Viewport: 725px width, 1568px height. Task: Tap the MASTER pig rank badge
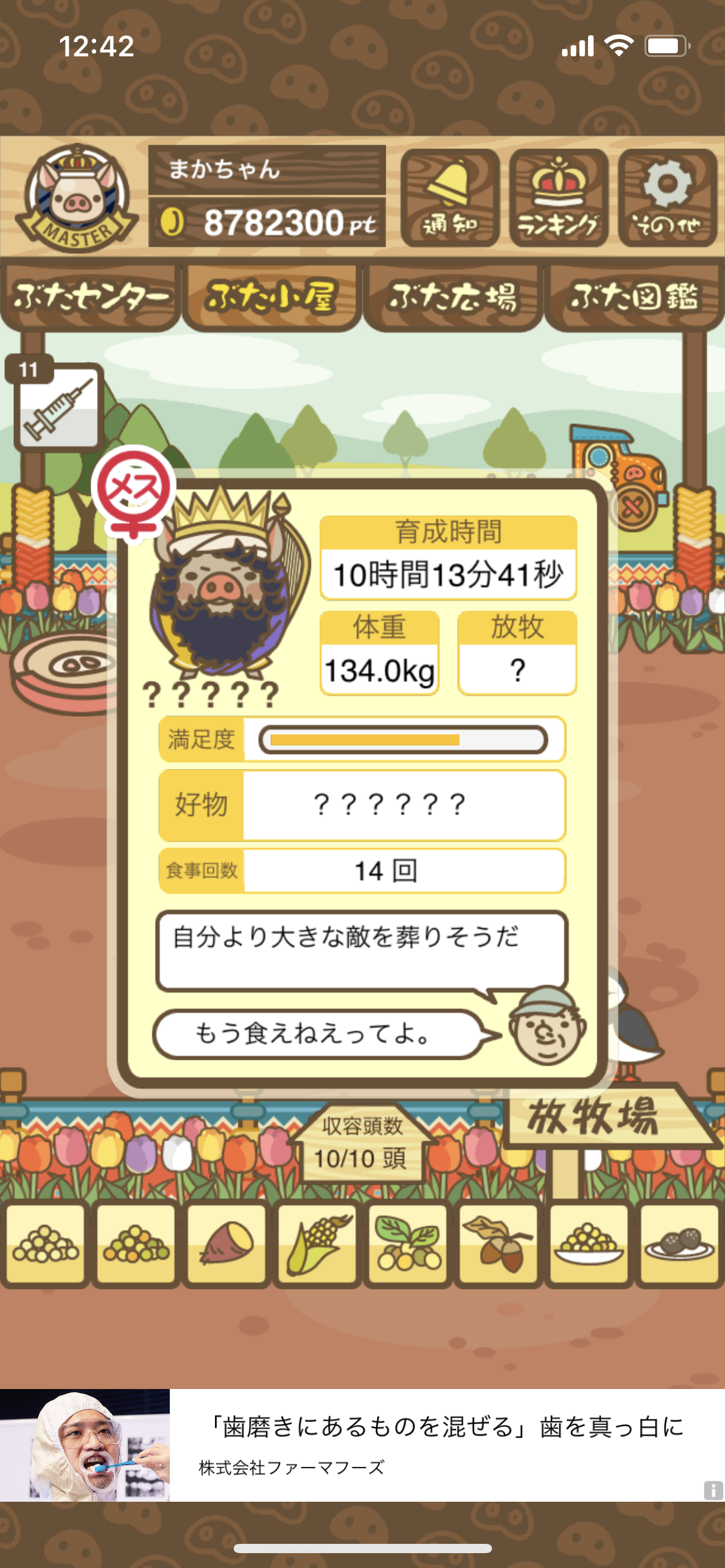pyautogui.click(x=77, y=198)
